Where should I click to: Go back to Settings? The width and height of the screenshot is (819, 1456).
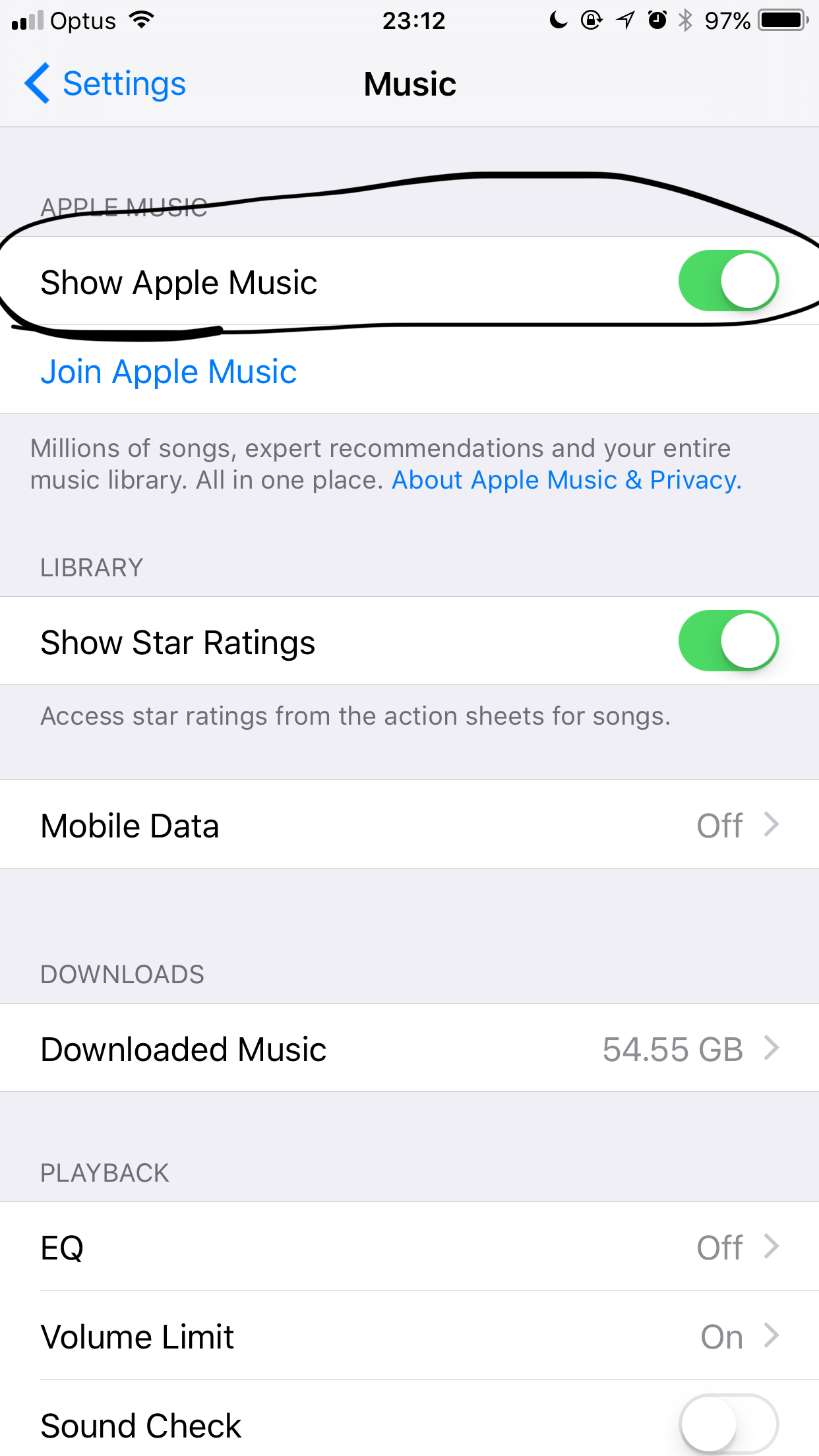106,84
